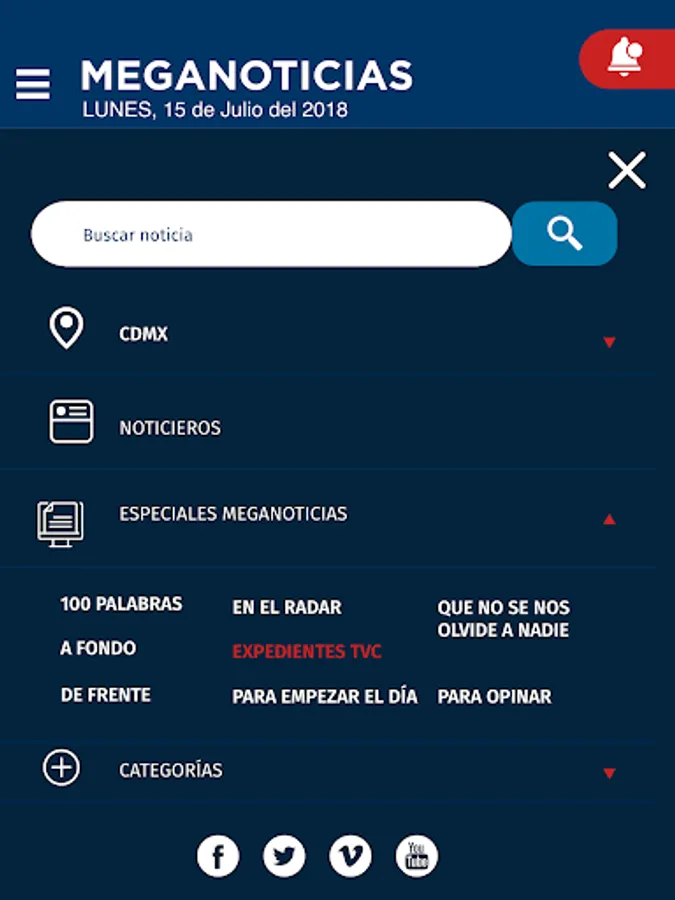The image size is (675, 900).
Task: Visit the Facebook page
Action: (218, 856)
